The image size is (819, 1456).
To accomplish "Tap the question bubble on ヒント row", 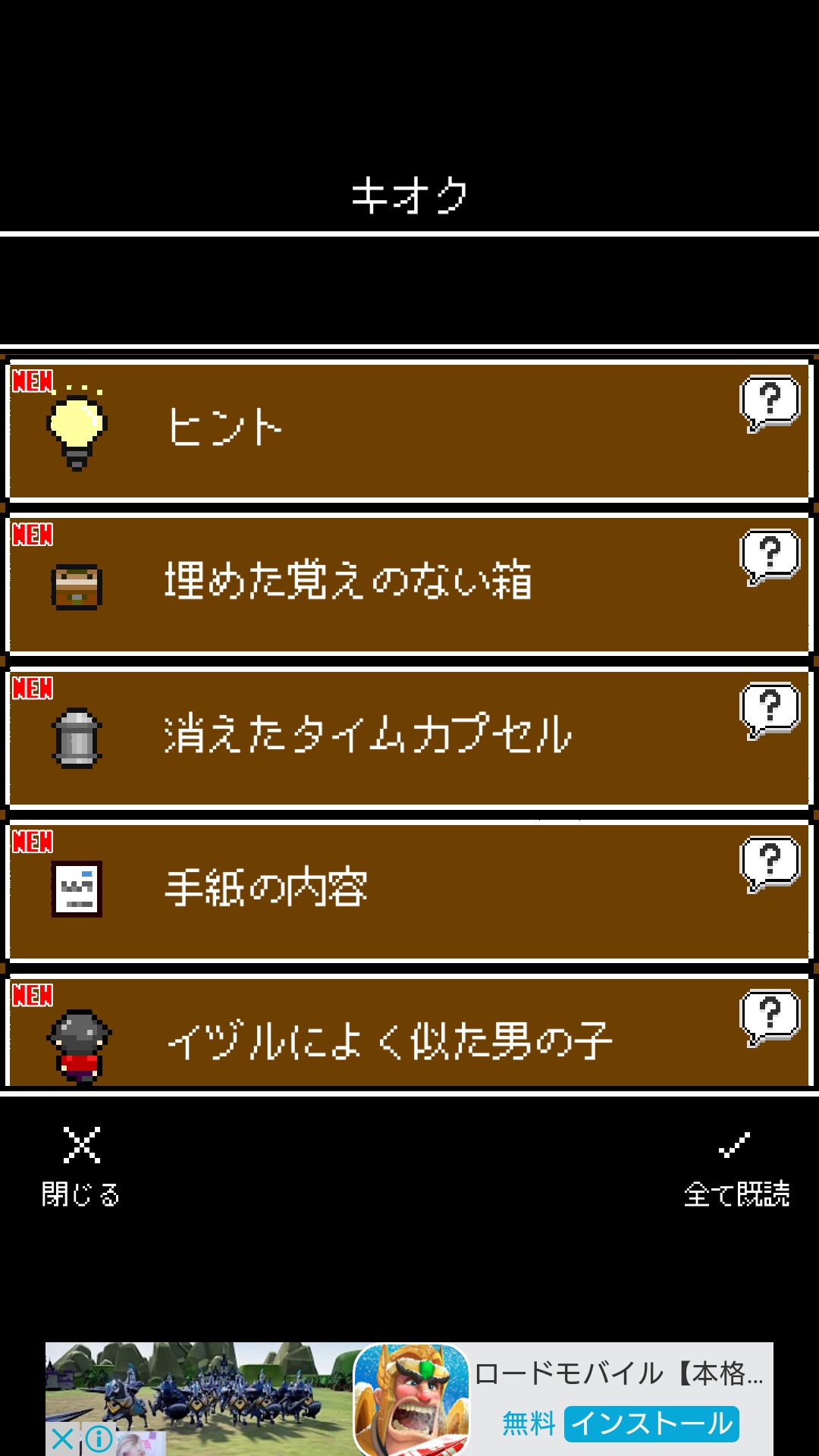I will [x=769, y=402].
